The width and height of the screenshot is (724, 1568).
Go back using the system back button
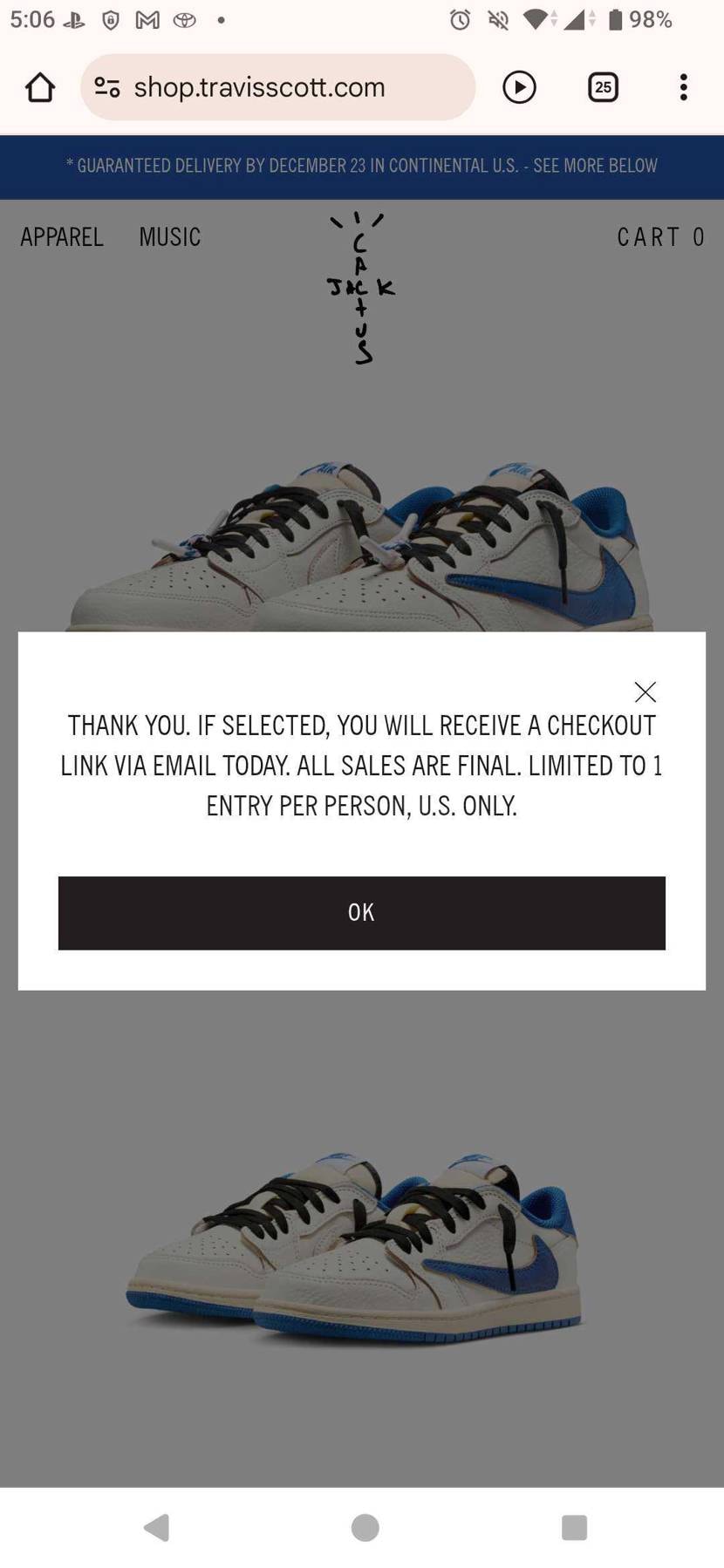[157, 1527]
